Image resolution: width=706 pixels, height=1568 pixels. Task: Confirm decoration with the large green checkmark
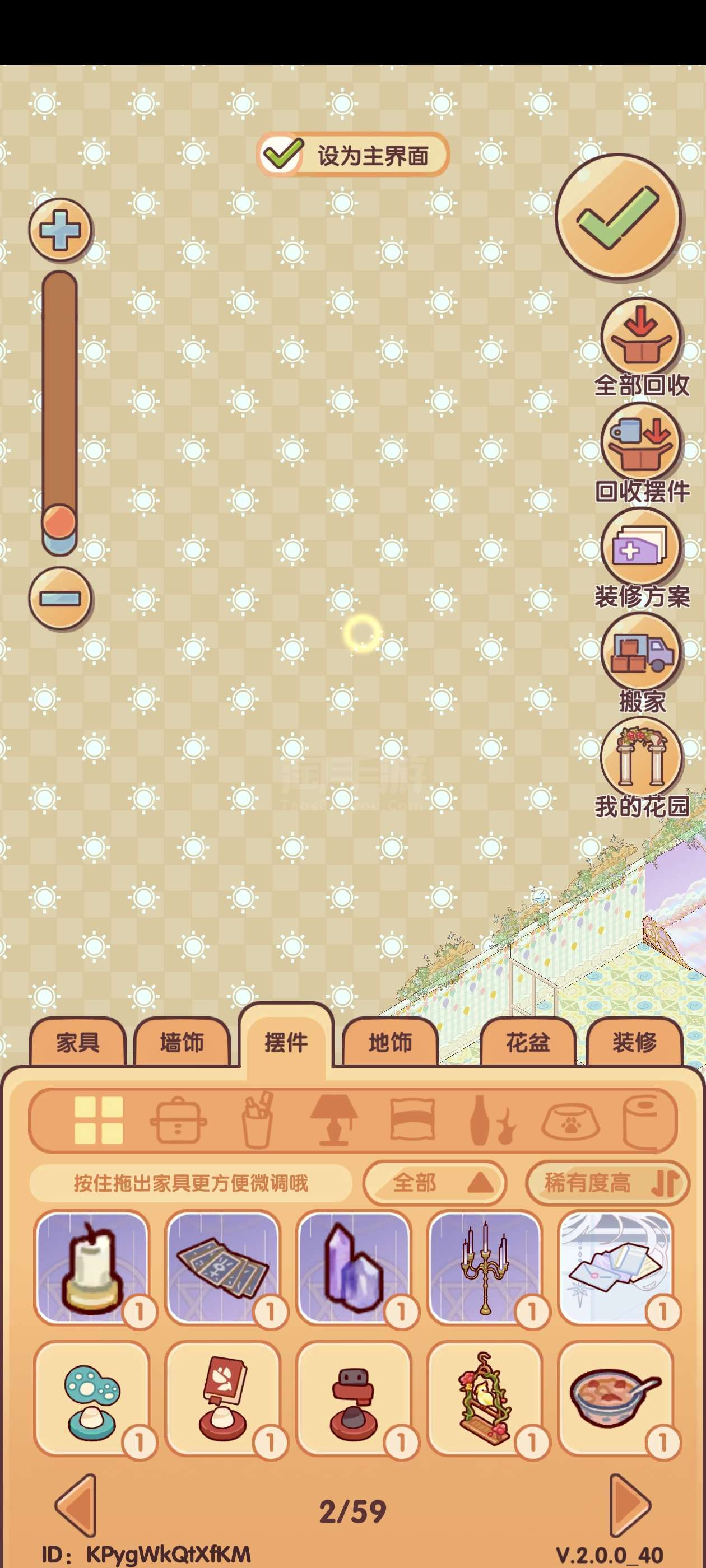617,217
